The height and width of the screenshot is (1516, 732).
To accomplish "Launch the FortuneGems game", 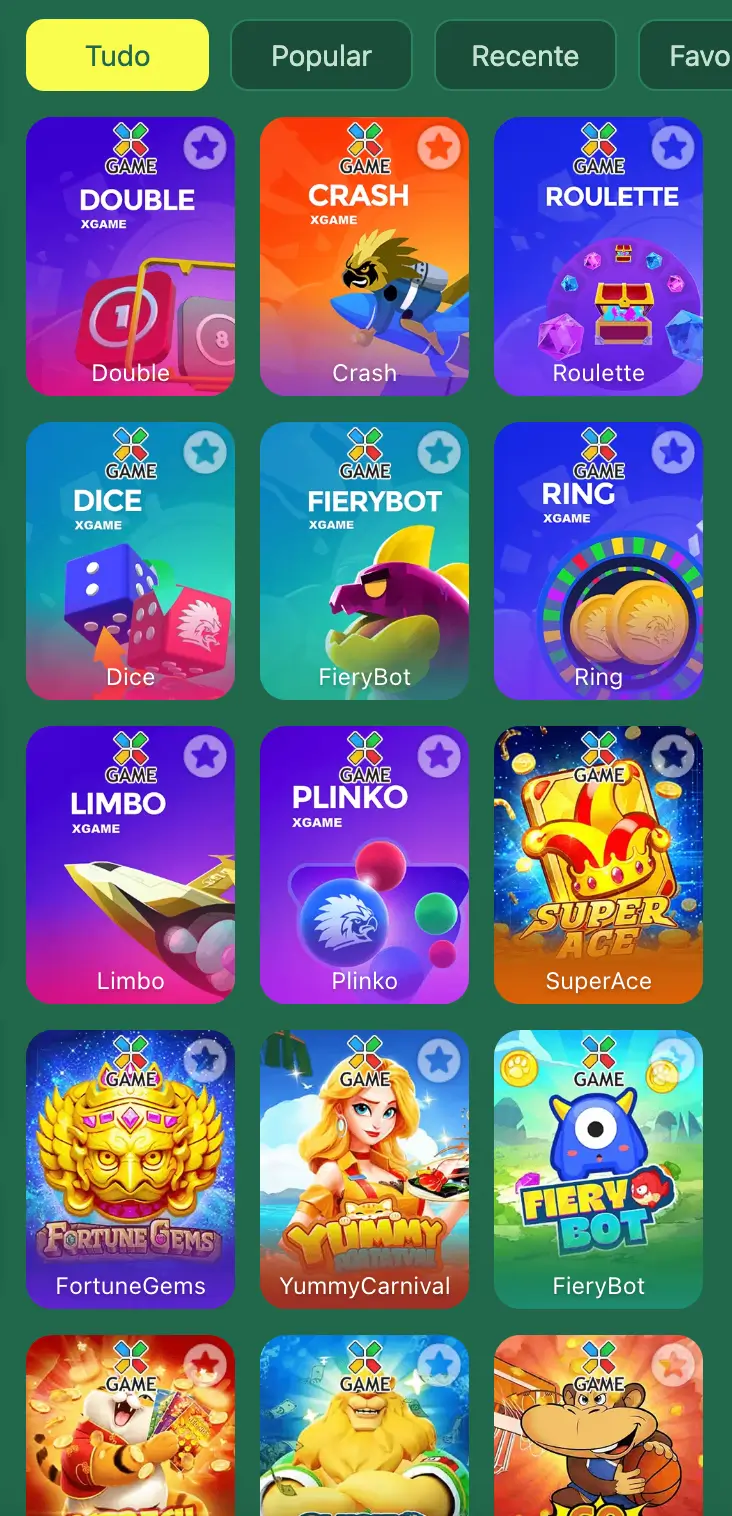I will pos(130,1195).
